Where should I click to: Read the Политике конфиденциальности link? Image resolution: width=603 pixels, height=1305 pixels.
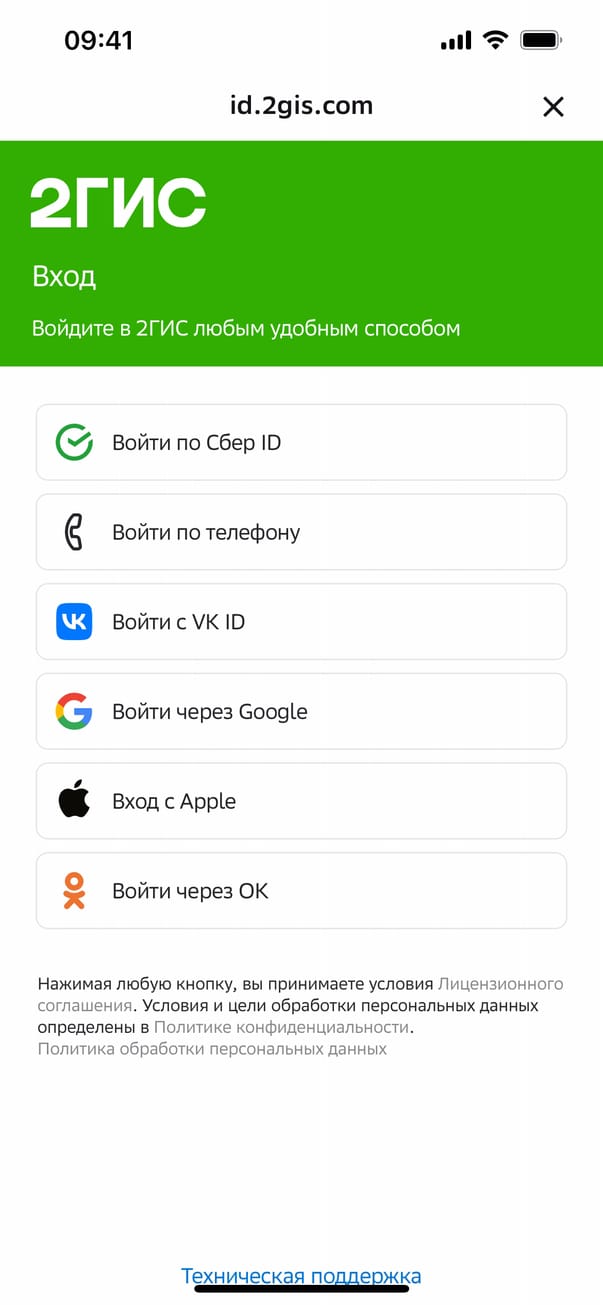281,1027
